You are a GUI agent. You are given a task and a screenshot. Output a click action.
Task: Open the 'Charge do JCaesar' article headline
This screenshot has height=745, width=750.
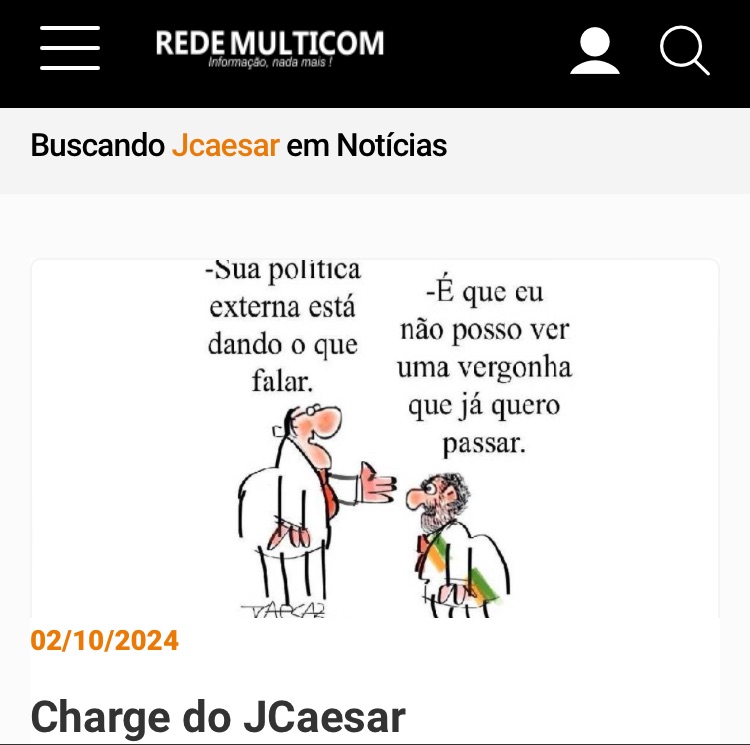coord(218,717)
